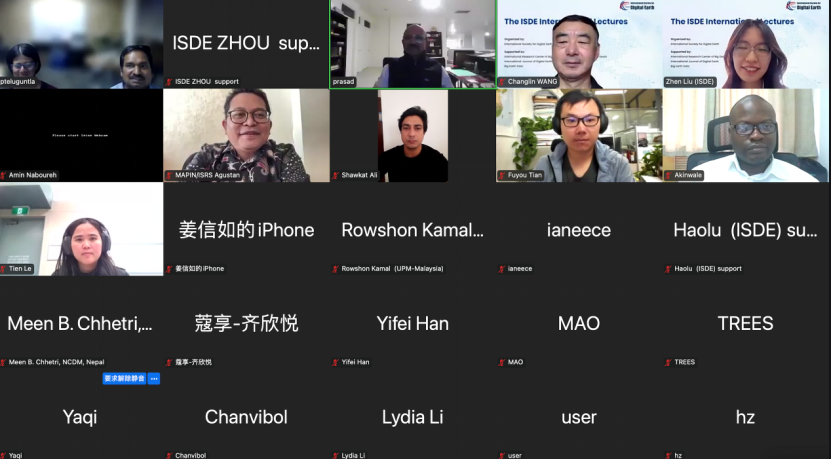Screen dimensions: 831x460
Task: Select prasad's video tile
Action: pos(412,44)
